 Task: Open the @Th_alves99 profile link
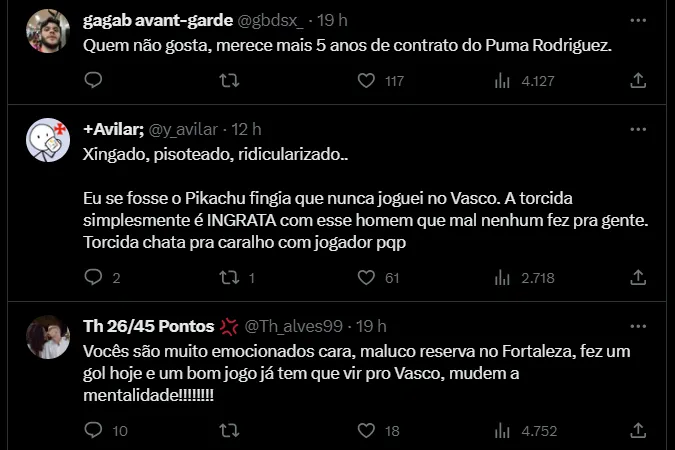click(x=297, y=326)
